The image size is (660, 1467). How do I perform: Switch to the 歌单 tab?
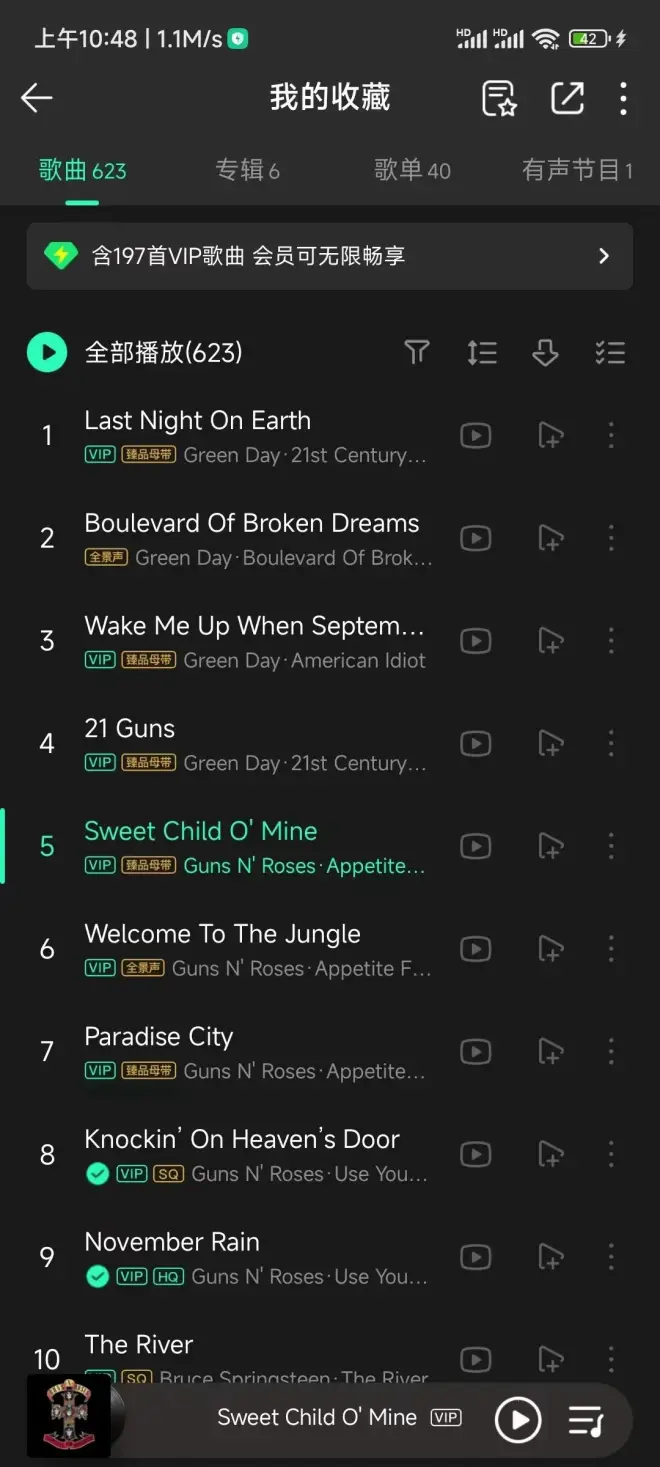pos(412,170)
